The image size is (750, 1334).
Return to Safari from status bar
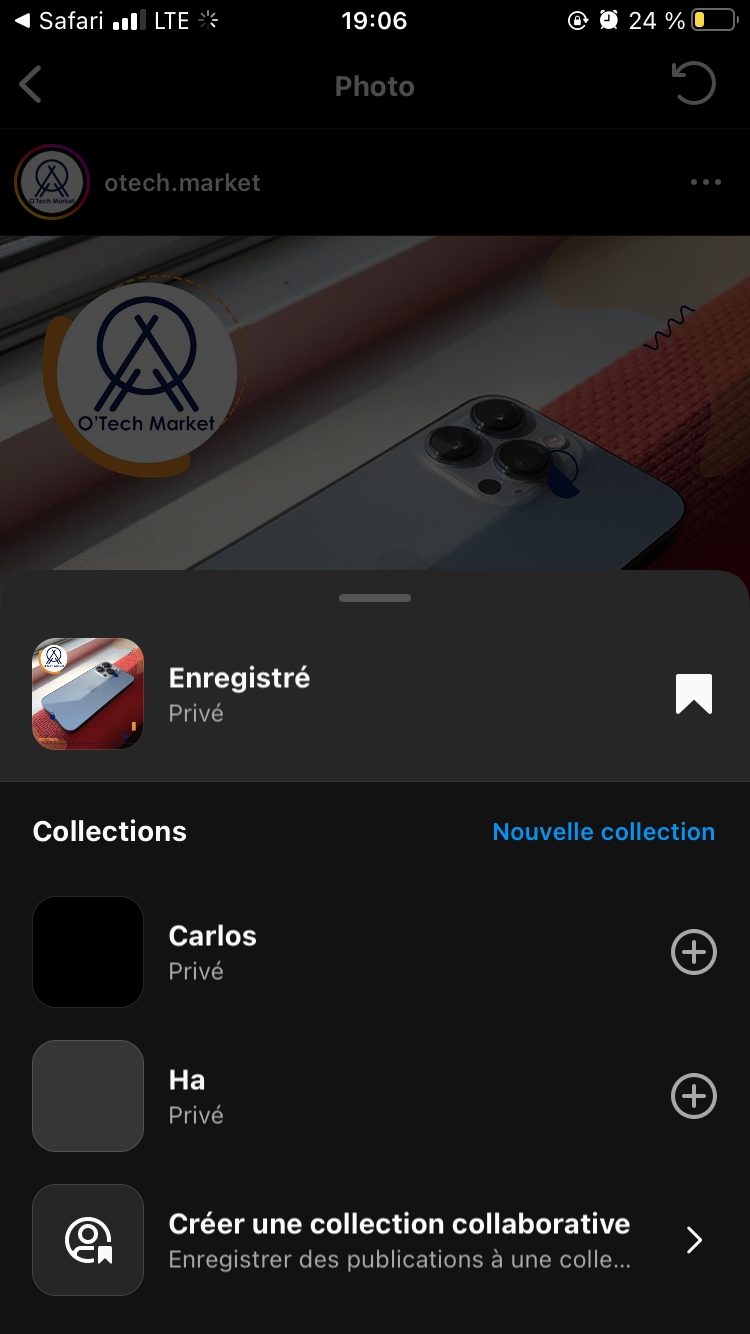pos(60,21)
